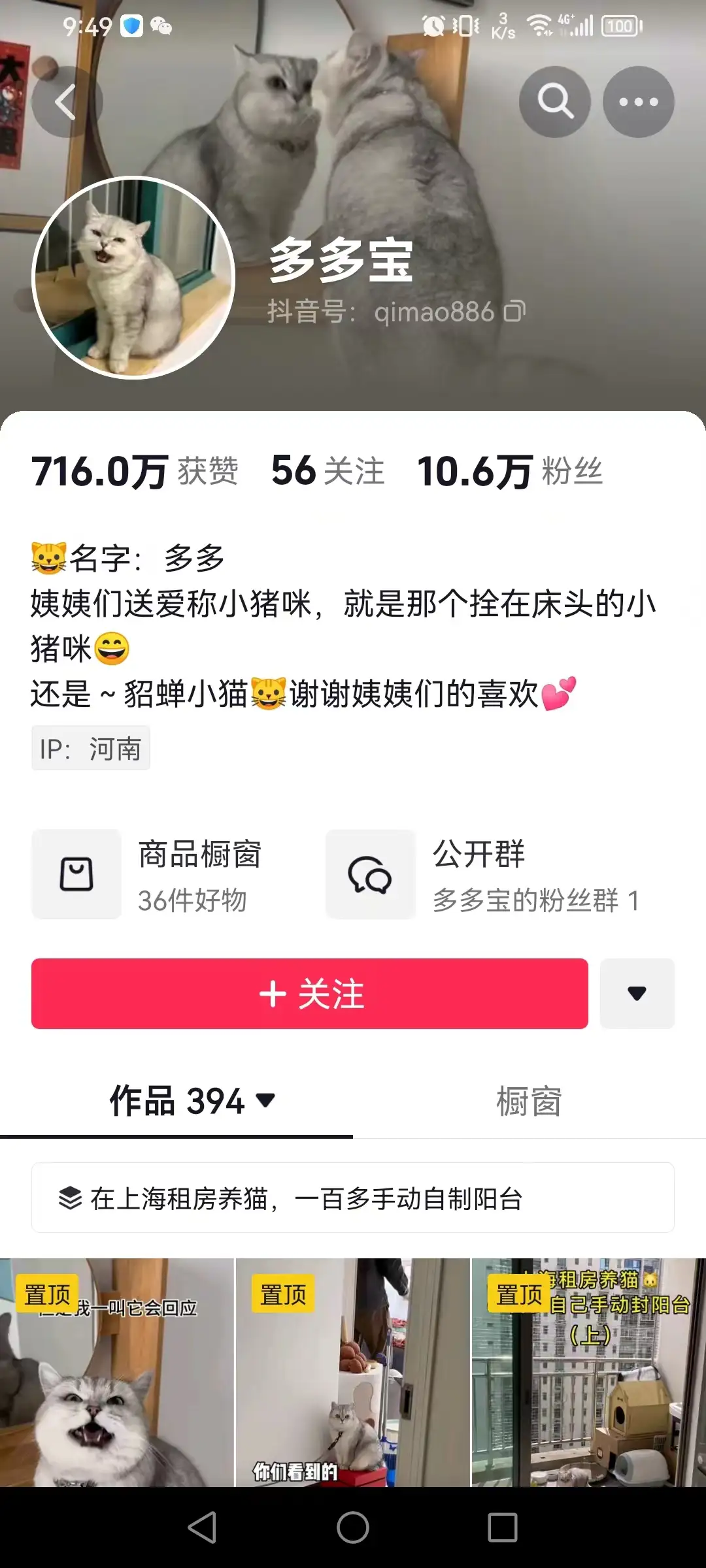
Task: Open the 公开群 fan group entry
Action: point(484,874)
